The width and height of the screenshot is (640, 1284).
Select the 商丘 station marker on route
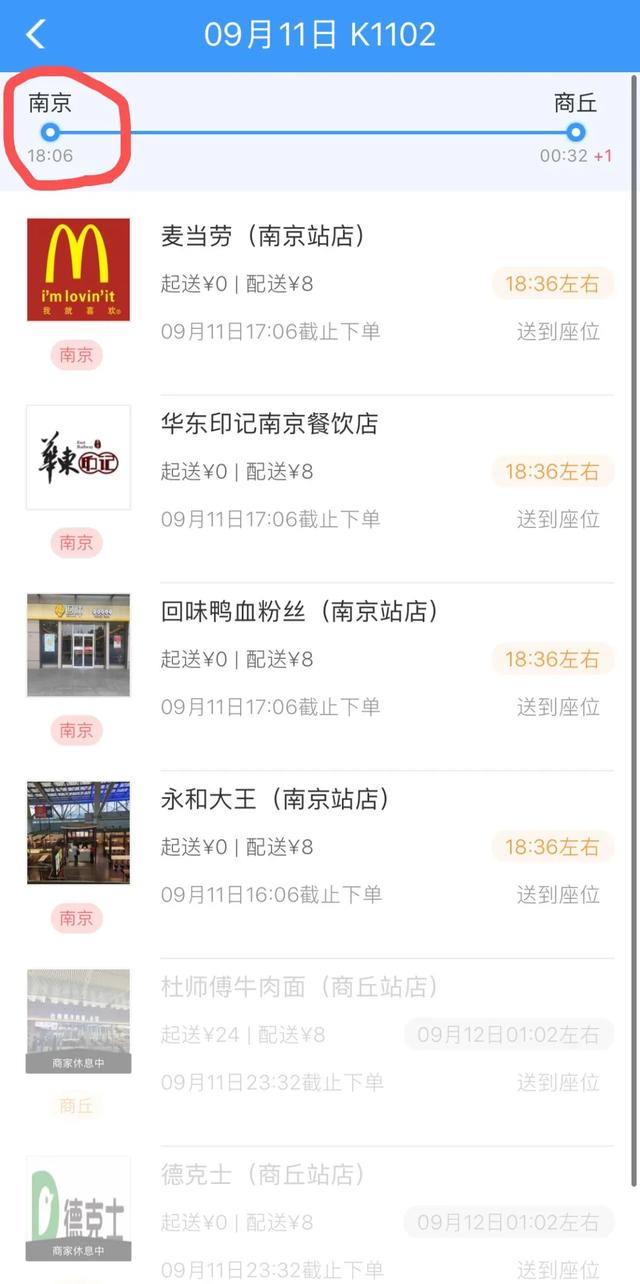tap(575, 132)
